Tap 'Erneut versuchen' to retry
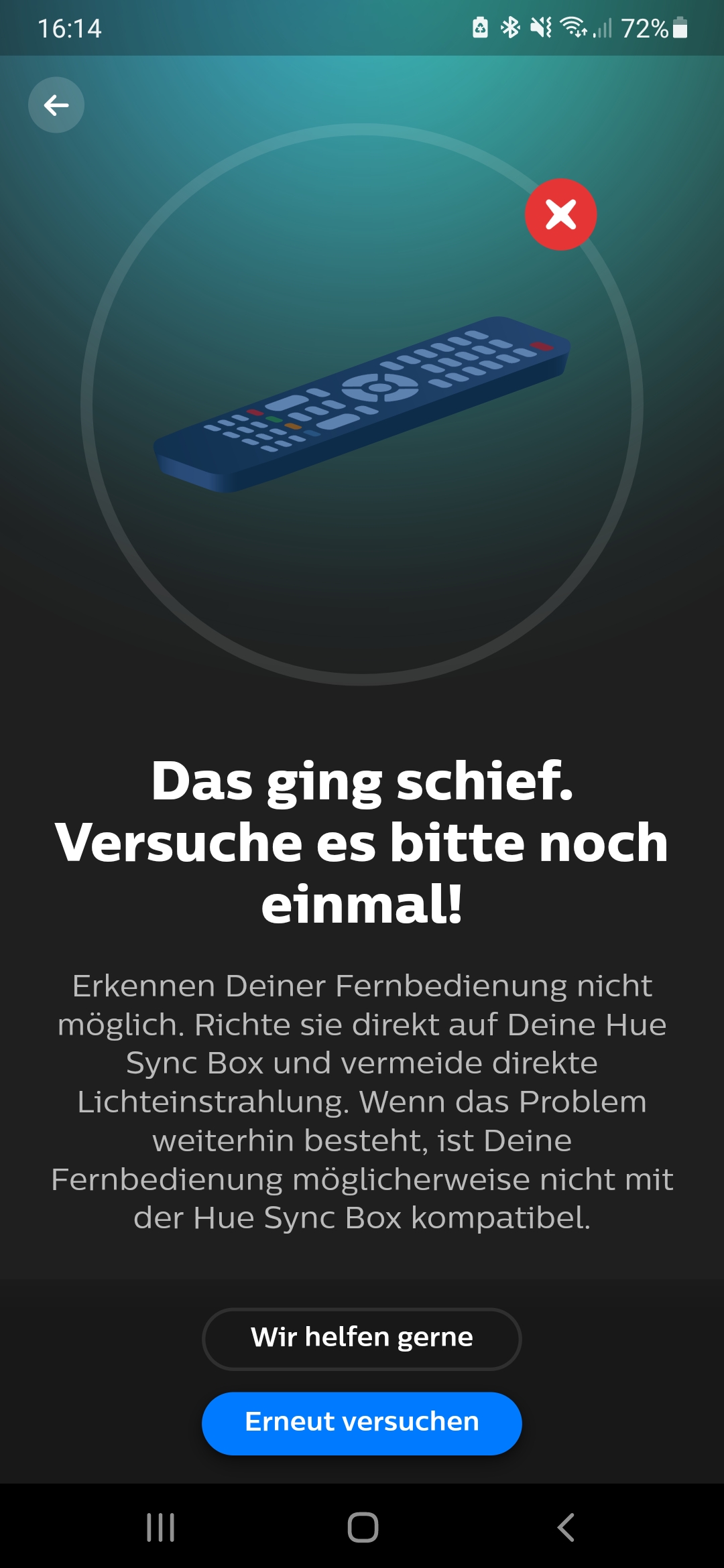The height and width of the screenshot is (1568, 724). [362, 1423]
